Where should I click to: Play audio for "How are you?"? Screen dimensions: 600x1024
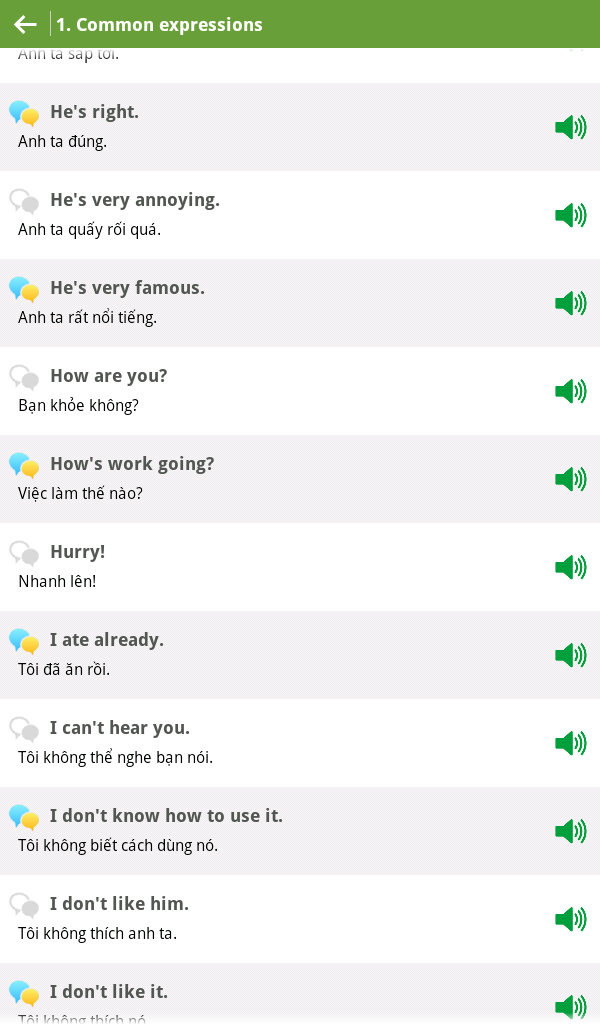pos(571,391)
